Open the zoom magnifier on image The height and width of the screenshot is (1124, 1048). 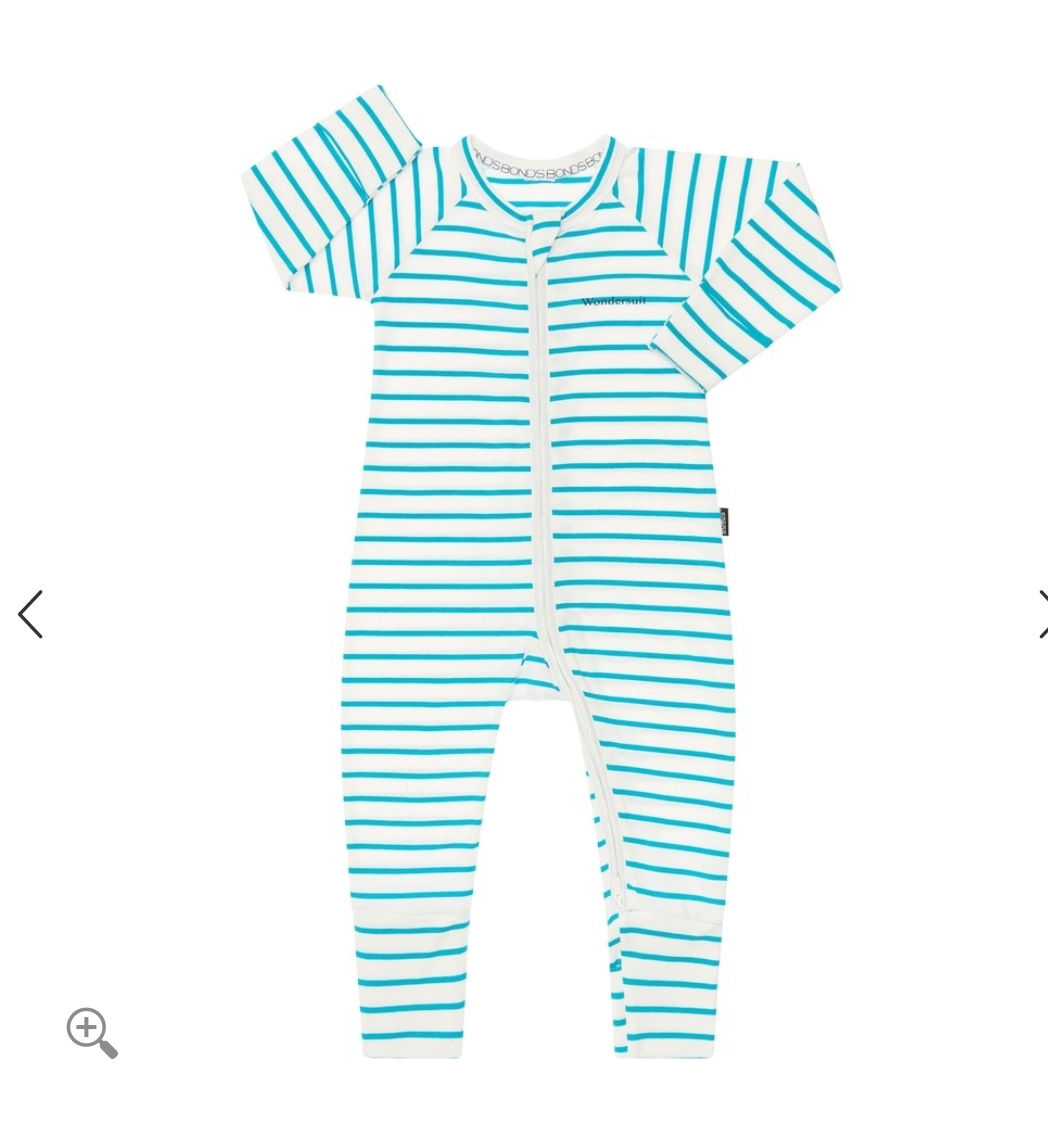[91, 1032]
